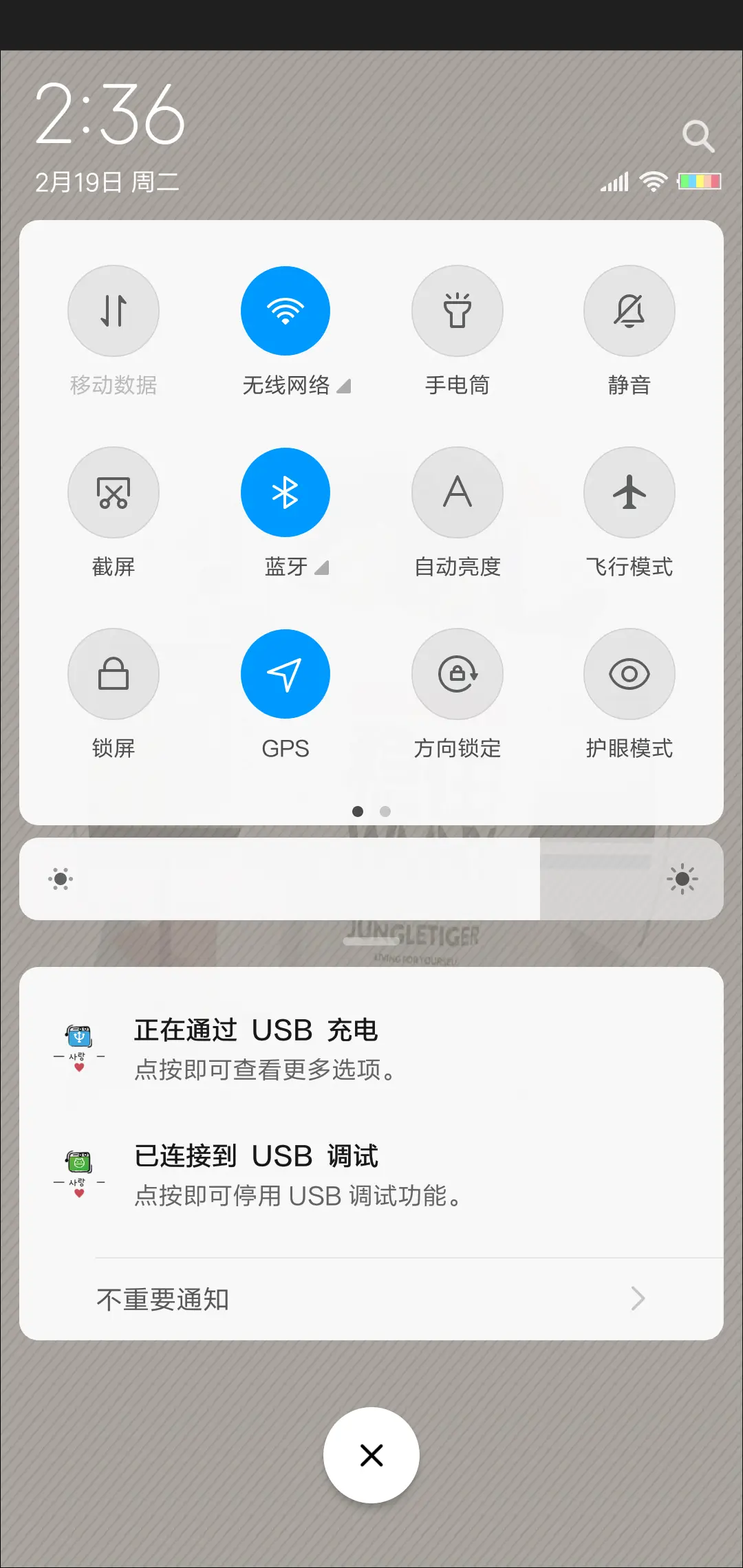
Task: Adjust the brightness slider
Action: (371, 879)
